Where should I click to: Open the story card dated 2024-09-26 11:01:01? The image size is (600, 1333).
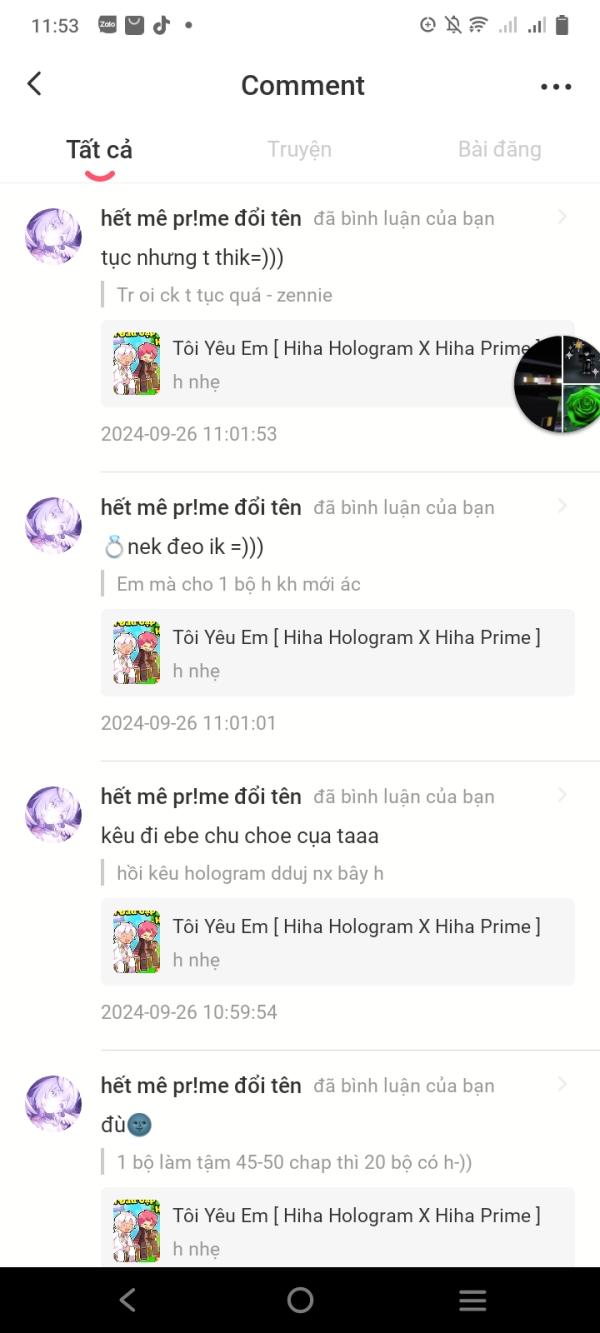pyautogui.click(x=337, y=653)
